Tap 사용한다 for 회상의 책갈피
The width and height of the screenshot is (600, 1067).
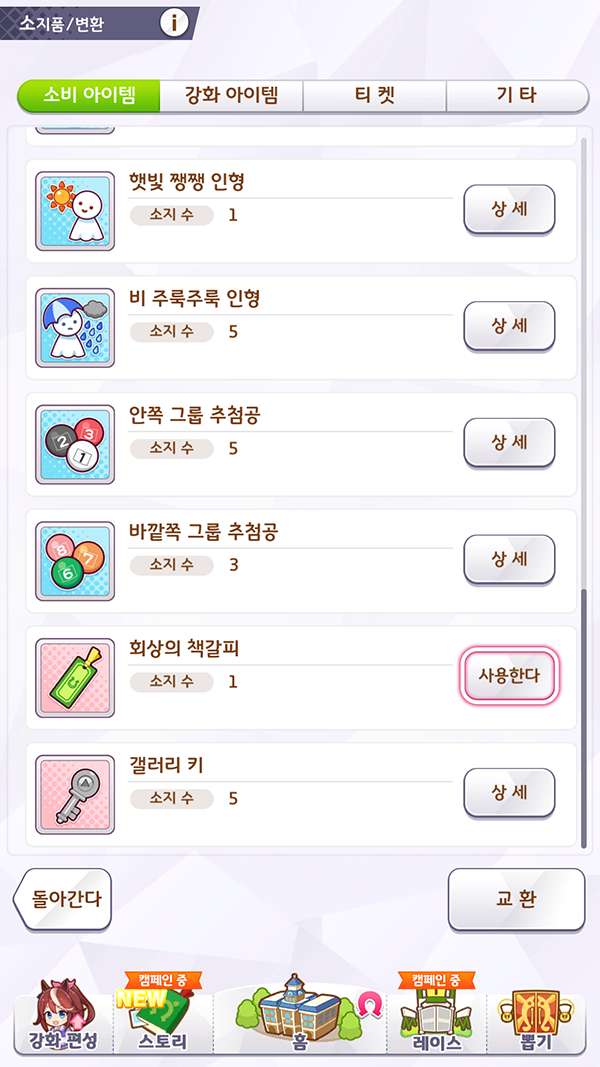click(509, 676)
